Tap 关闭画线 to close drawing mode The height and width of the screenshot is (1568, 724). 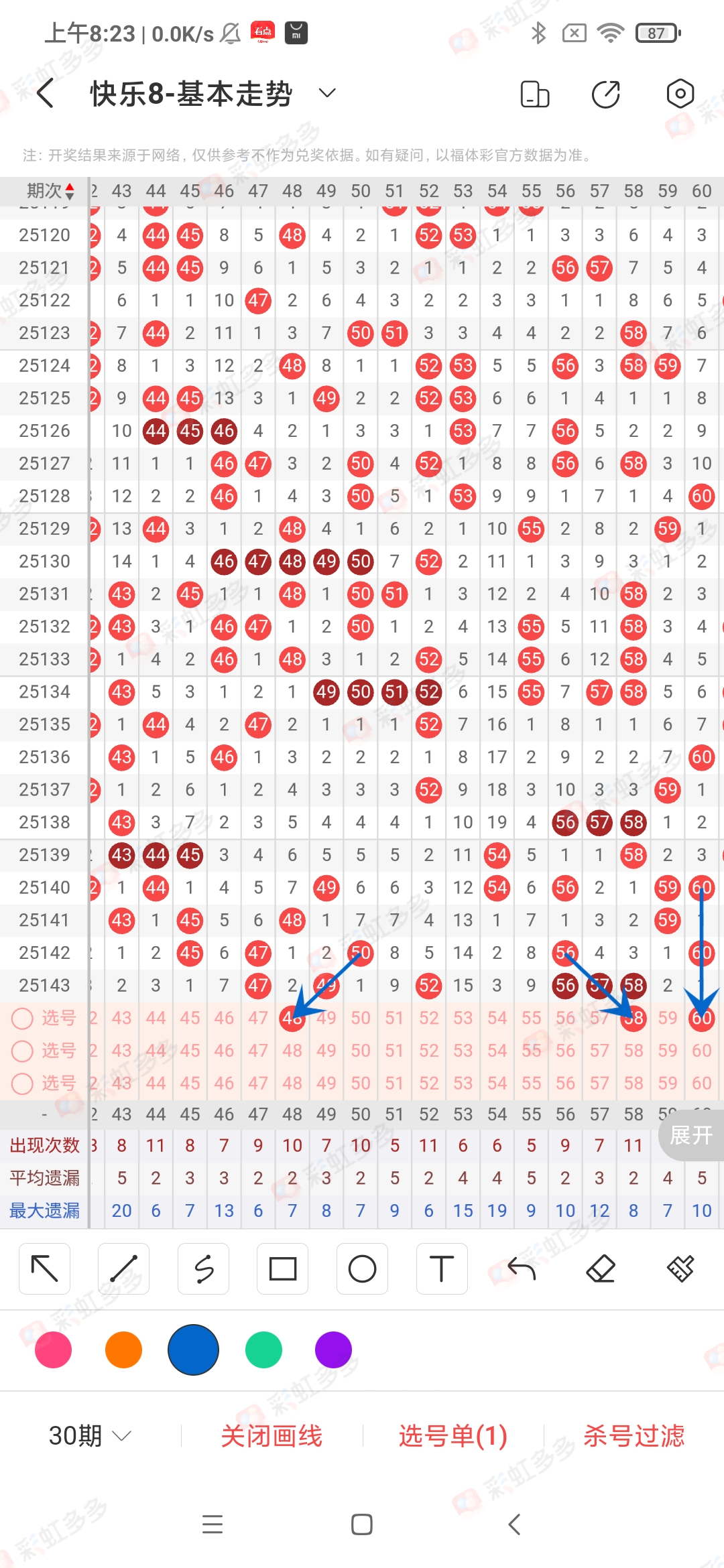(271, 1435)
